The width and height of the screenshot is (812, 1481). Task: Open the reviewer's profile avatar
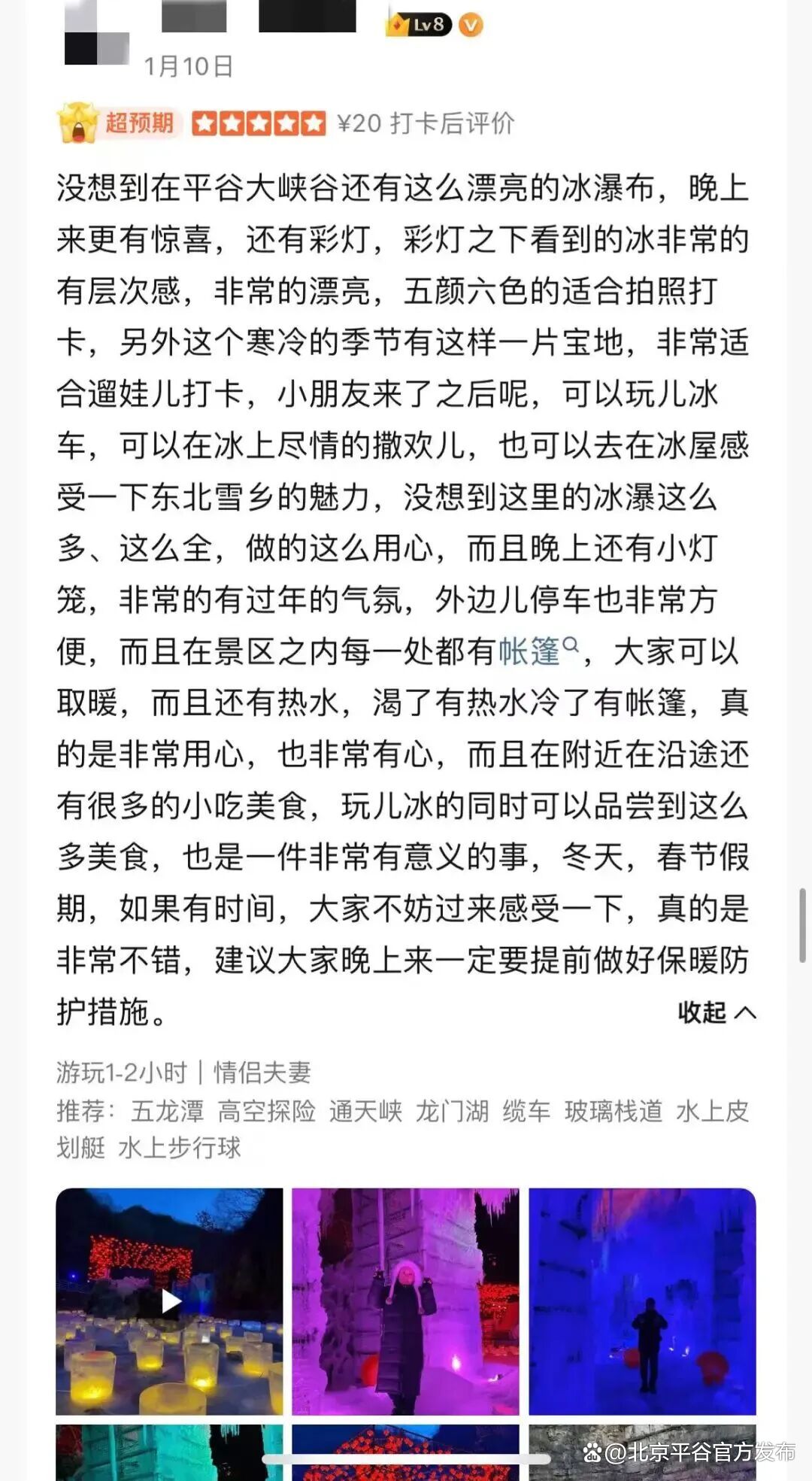[x=96, y=33]
